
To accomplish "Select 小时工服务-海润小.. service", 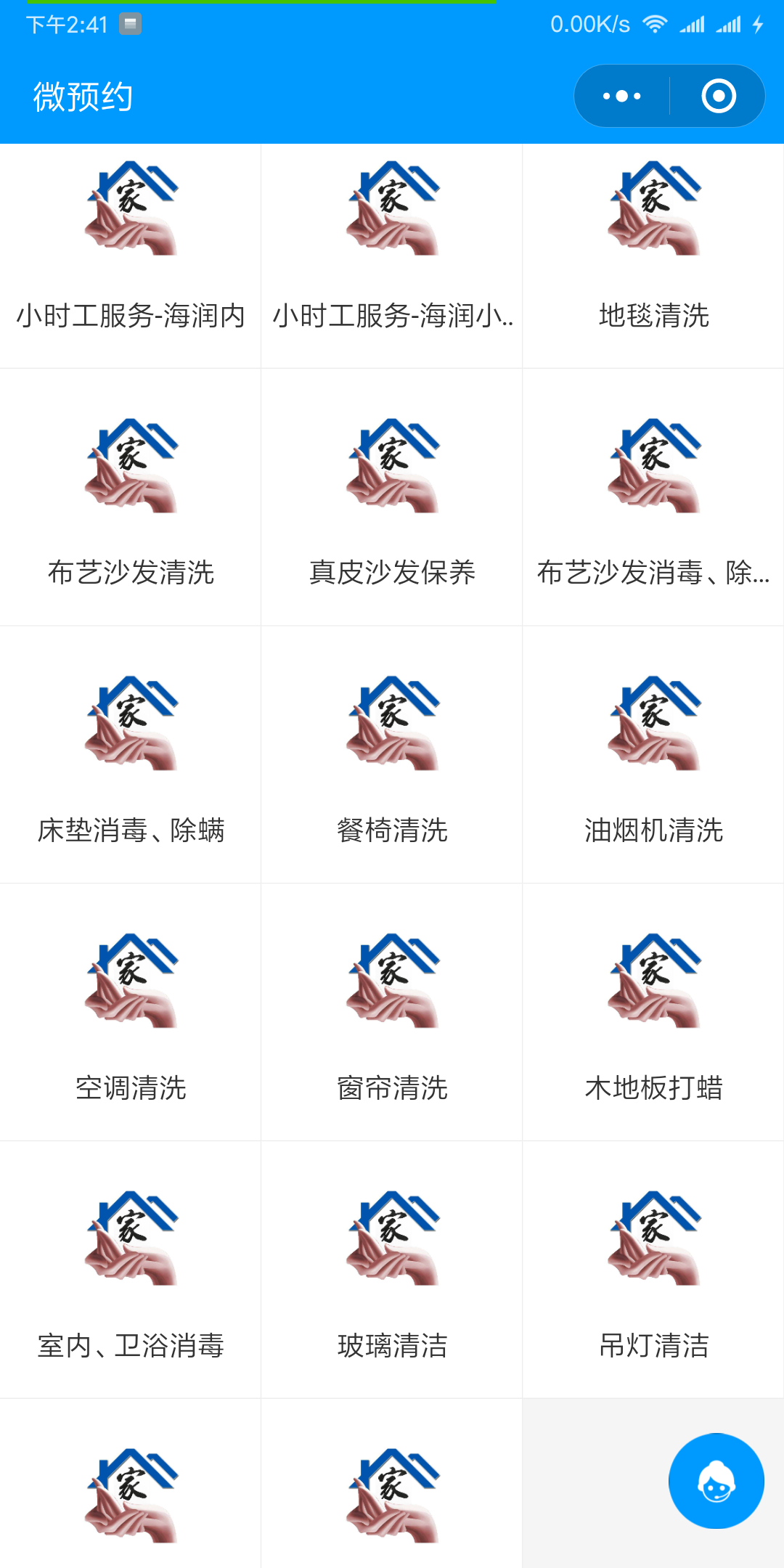I will tap(392, 254).
